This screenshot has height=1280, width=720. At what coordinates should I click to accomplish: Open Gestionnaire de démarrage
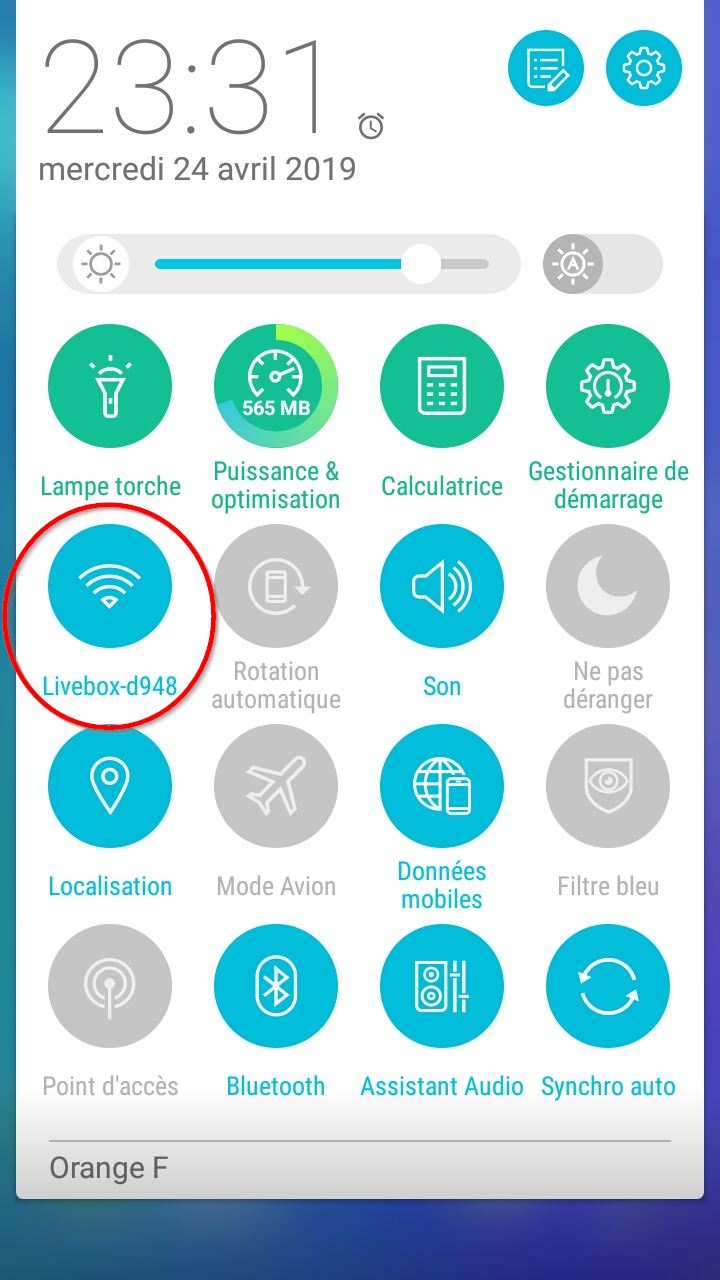(608, 386)
